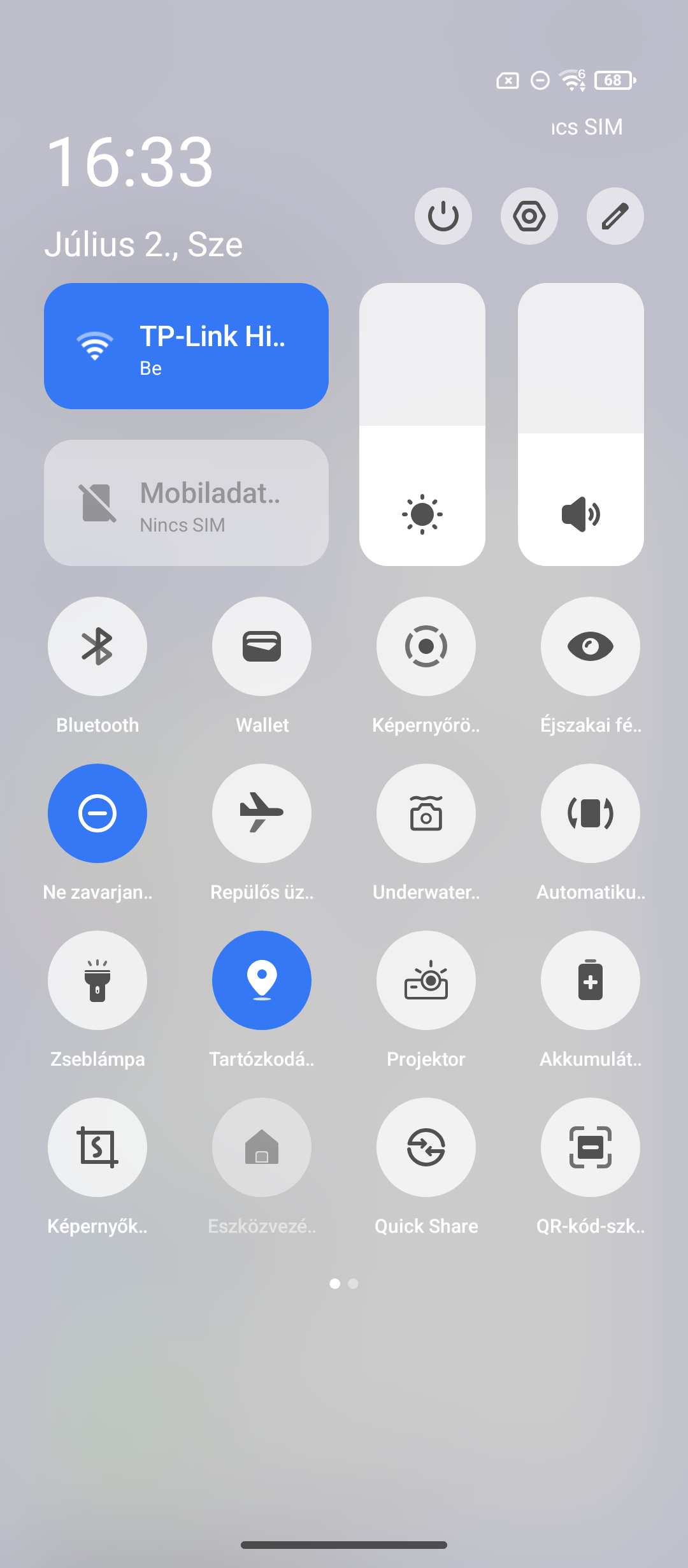Turn on Bluetooth
Screen dimensions: 688x1568
click(x=97, y=646)
